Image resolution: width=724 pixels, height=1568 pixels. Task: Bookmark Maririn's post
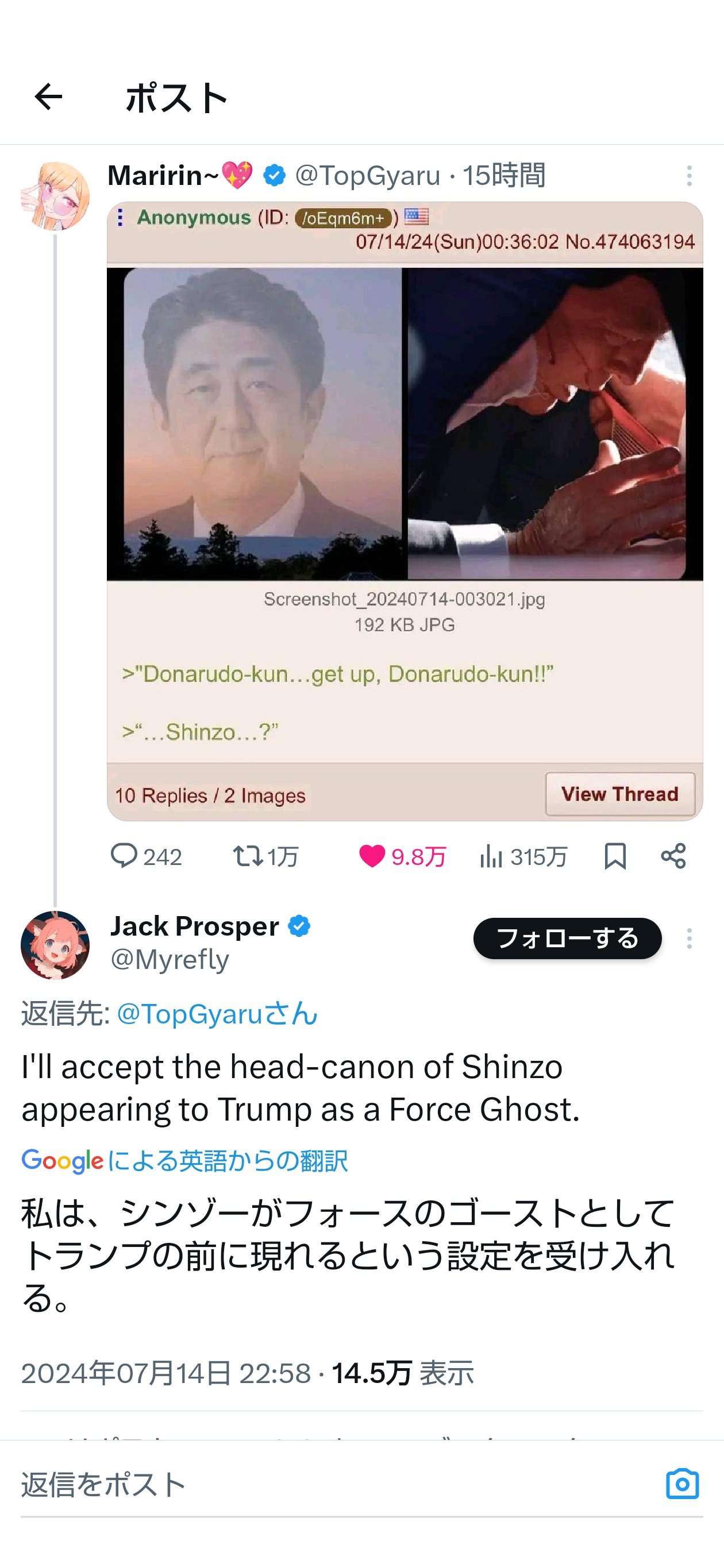pos(615,856)
